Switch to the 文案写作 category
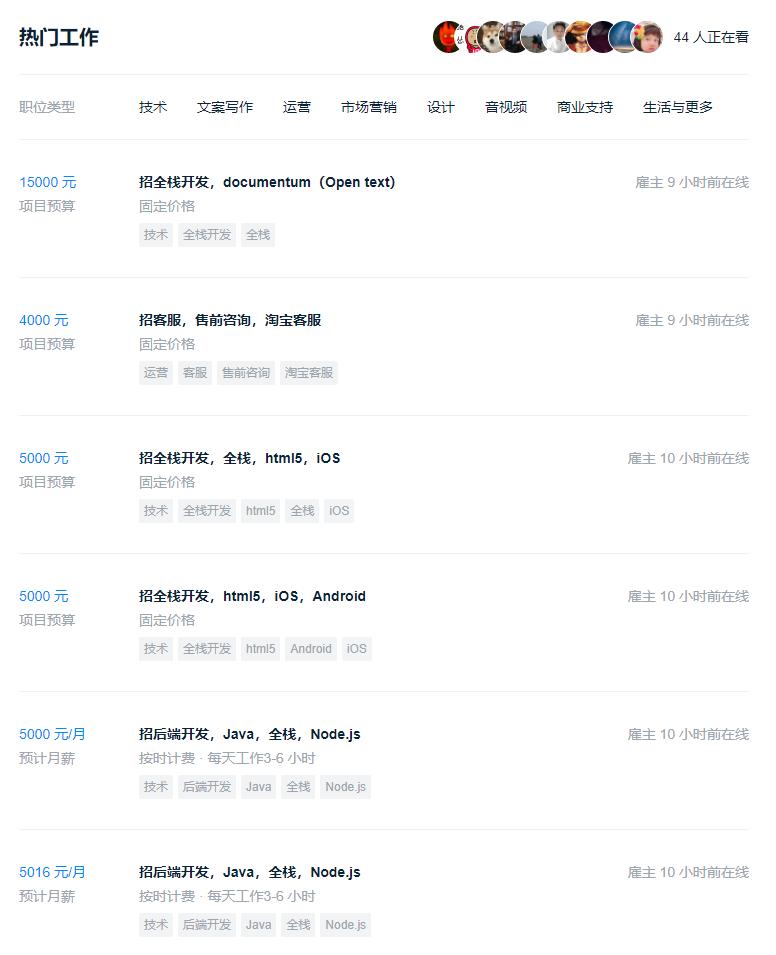776x955 pixels. 225,107
